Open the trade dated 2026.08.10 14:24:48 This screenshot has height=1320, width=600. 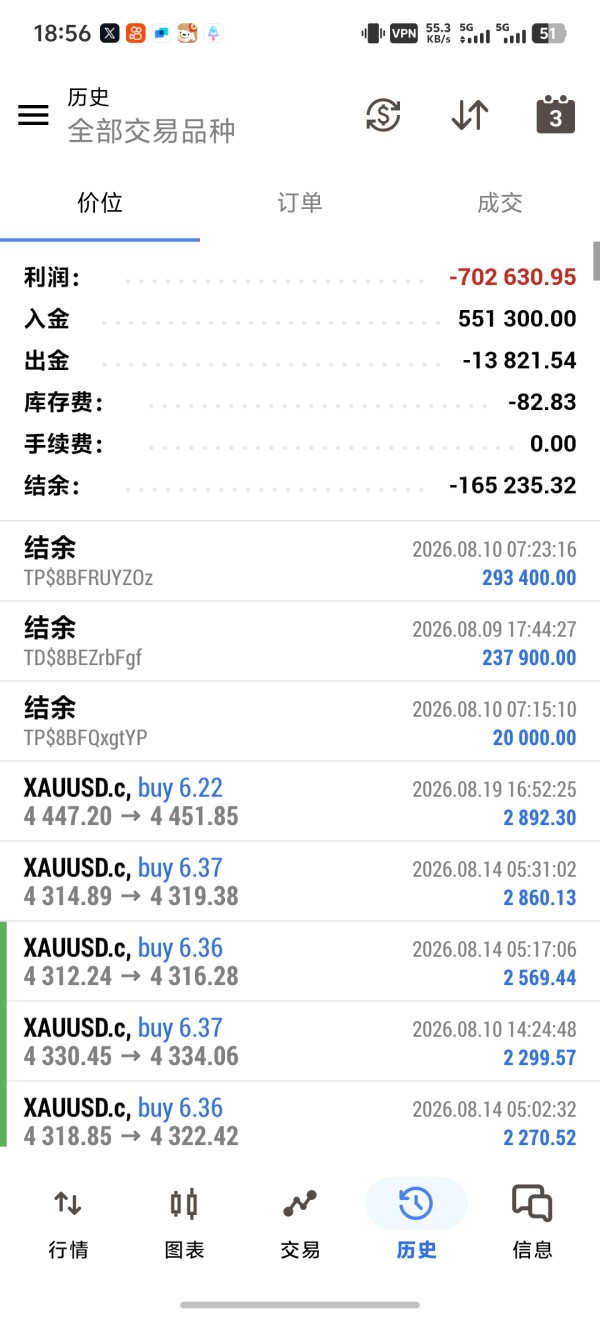300,1041
